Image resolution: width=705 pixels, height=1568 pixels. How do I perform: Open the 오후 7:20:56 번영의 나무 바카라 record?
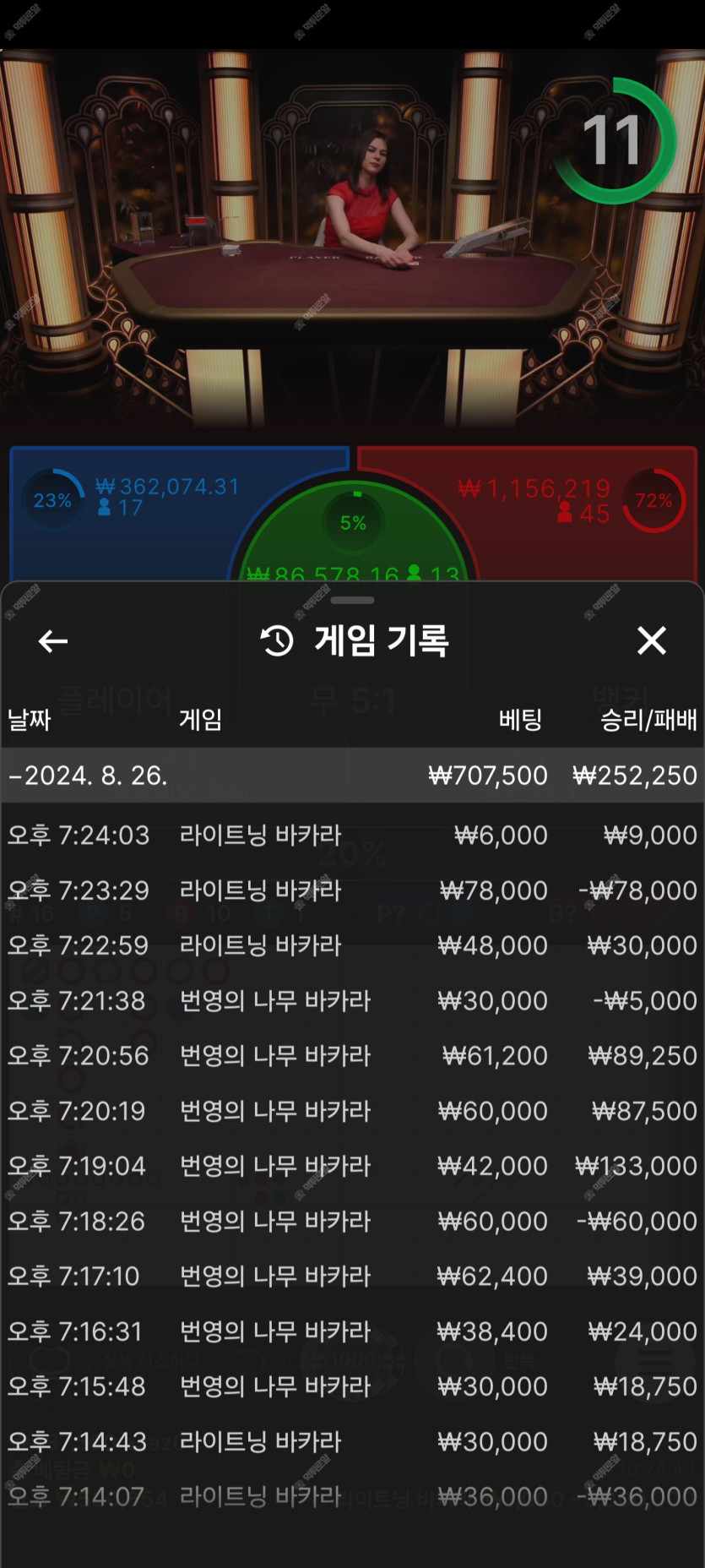coord(352,1055)
